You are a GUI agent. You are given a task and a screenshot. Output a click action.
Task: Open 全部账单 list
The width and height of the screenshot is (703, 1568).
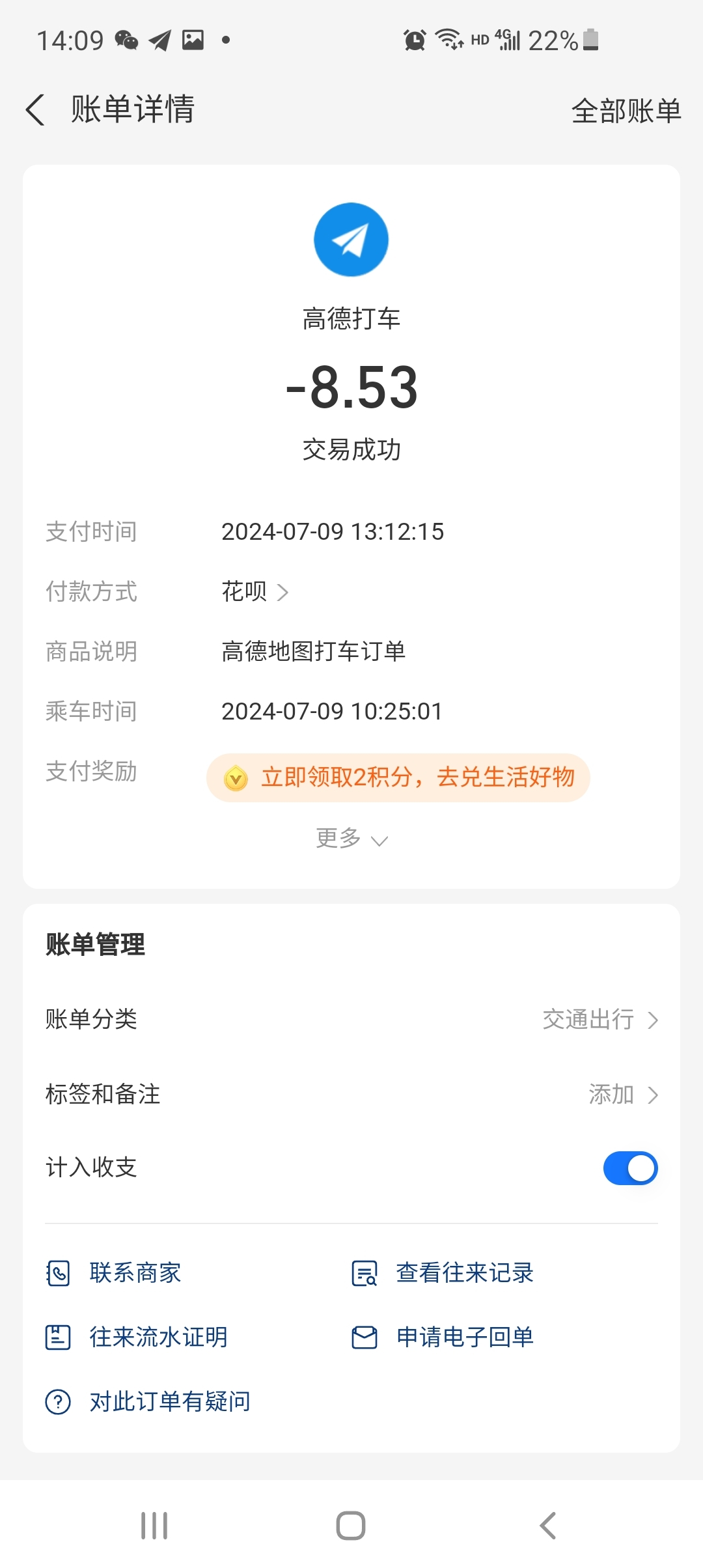(626, 111)
